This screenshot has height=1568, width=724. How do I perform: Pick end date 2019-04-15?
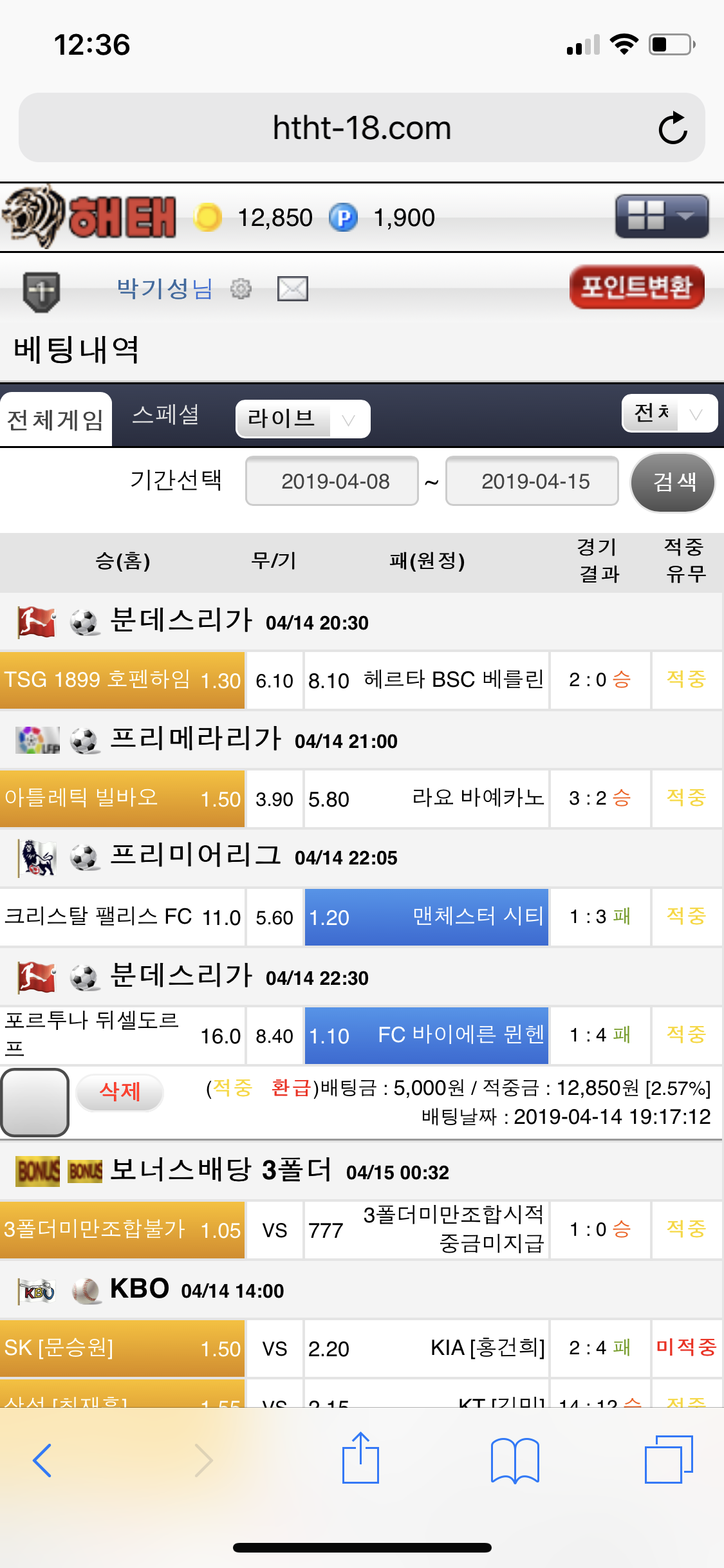point(532,481)
